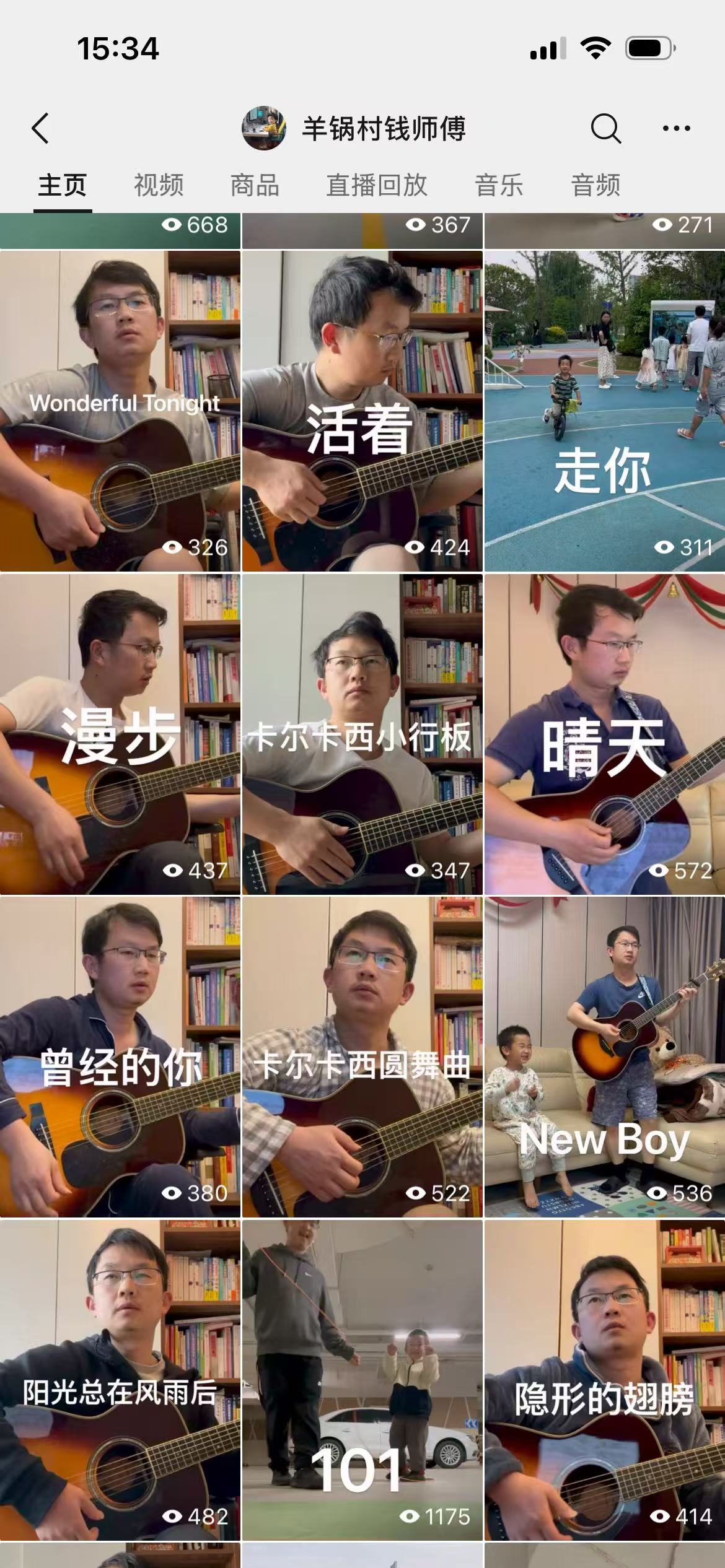Open the 卡尔卡西小行板 video

click(x=362, y=734)
